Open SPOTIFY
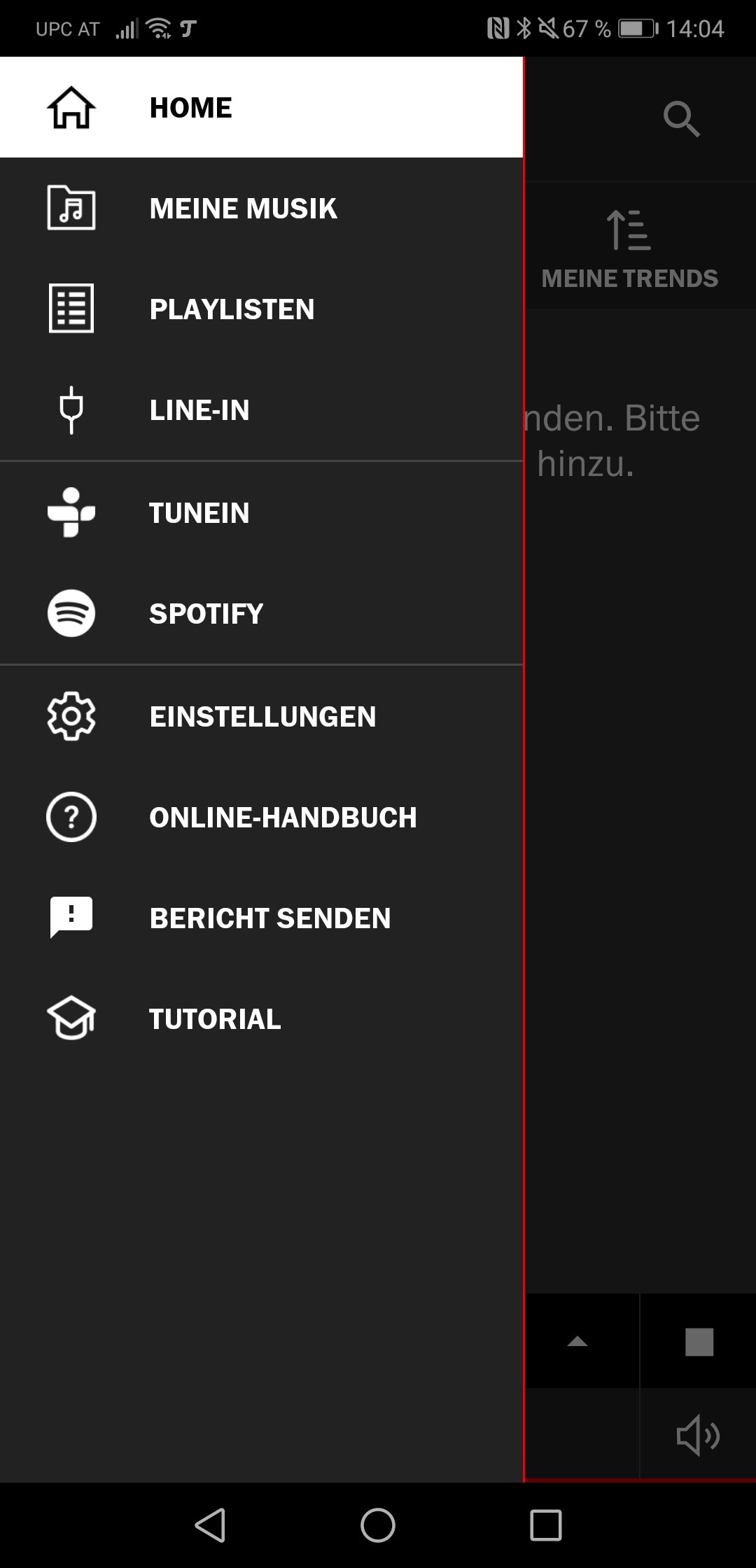756x1568 pixels. [x=261, y=613]
